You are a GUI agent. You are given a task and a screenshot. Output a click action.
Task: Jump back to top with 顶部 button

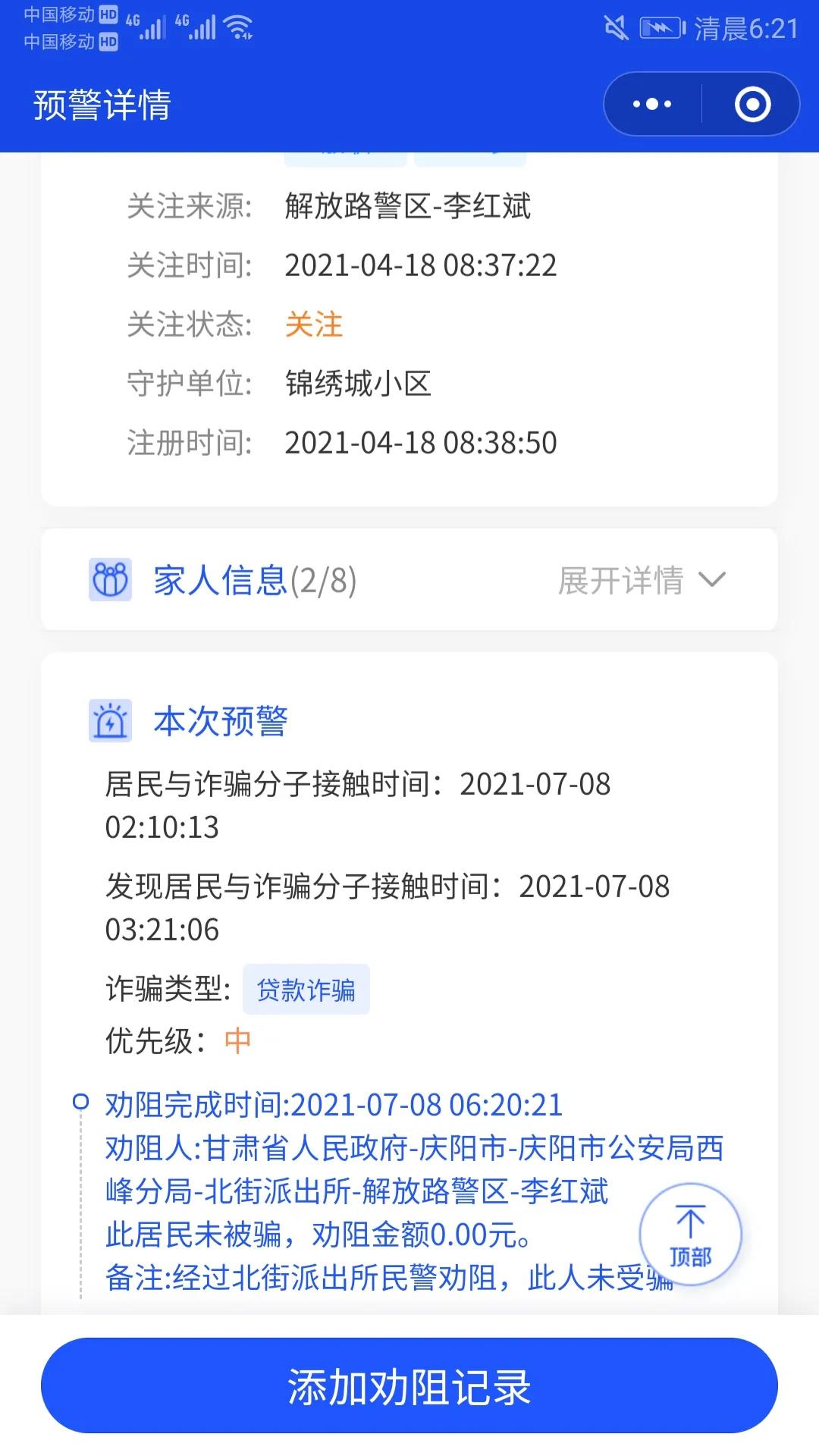[690, 1234]
